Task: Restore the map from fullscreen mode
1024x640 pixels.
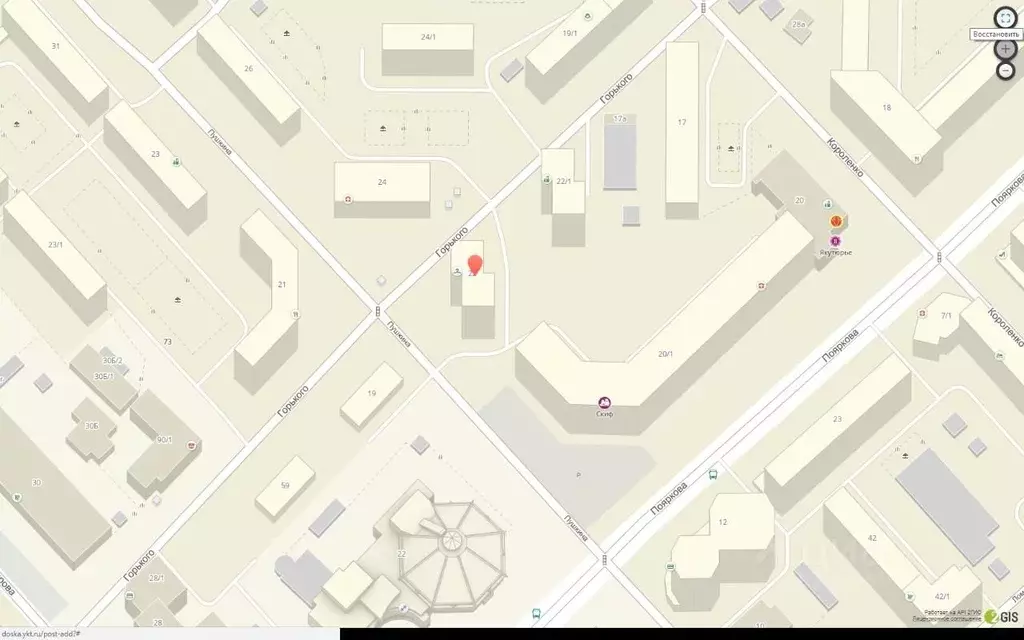Action: [x=1006, y=18]
